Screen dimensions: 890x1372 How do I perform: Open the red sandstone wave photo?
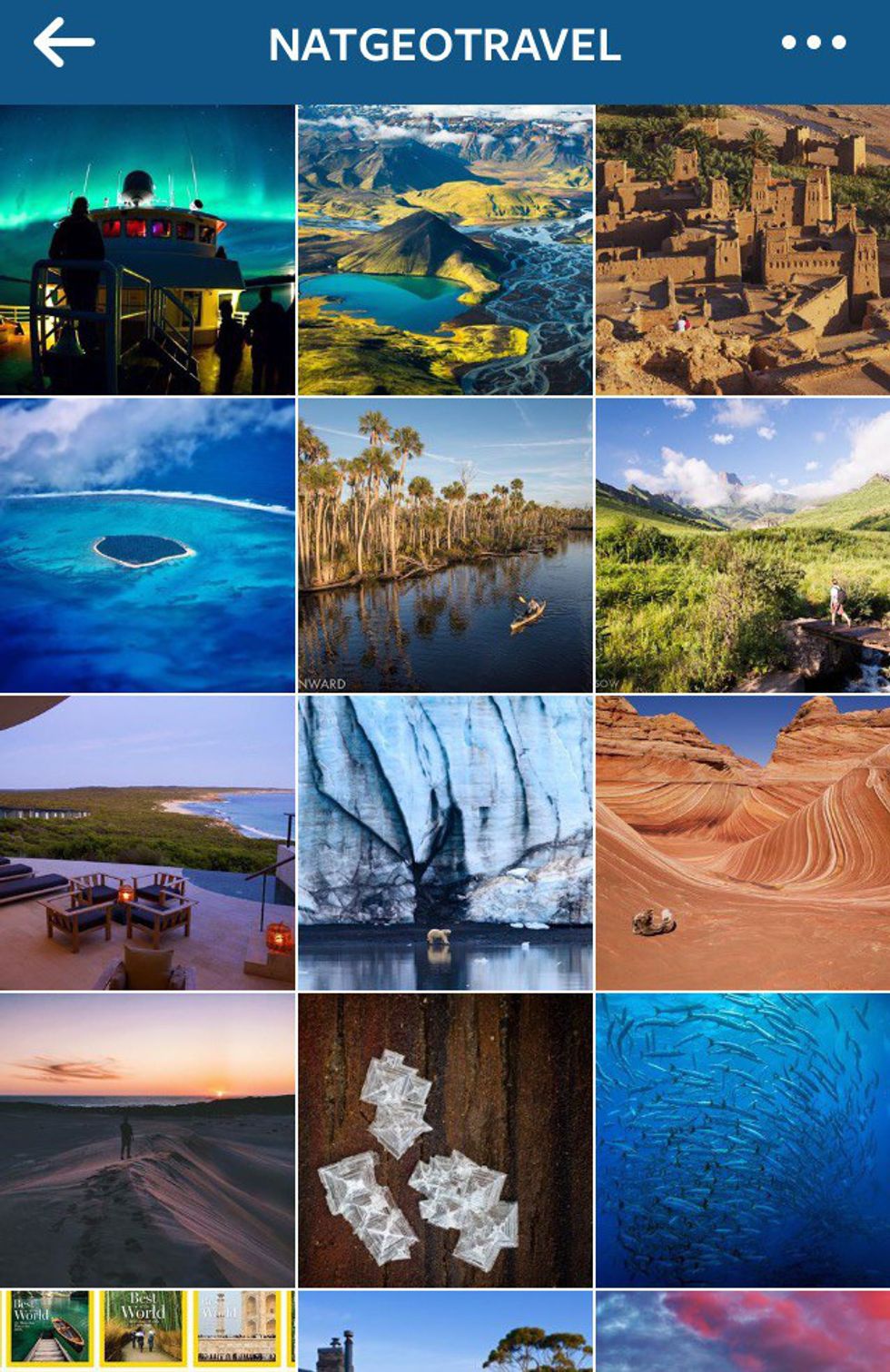click(x=743, y=843)
